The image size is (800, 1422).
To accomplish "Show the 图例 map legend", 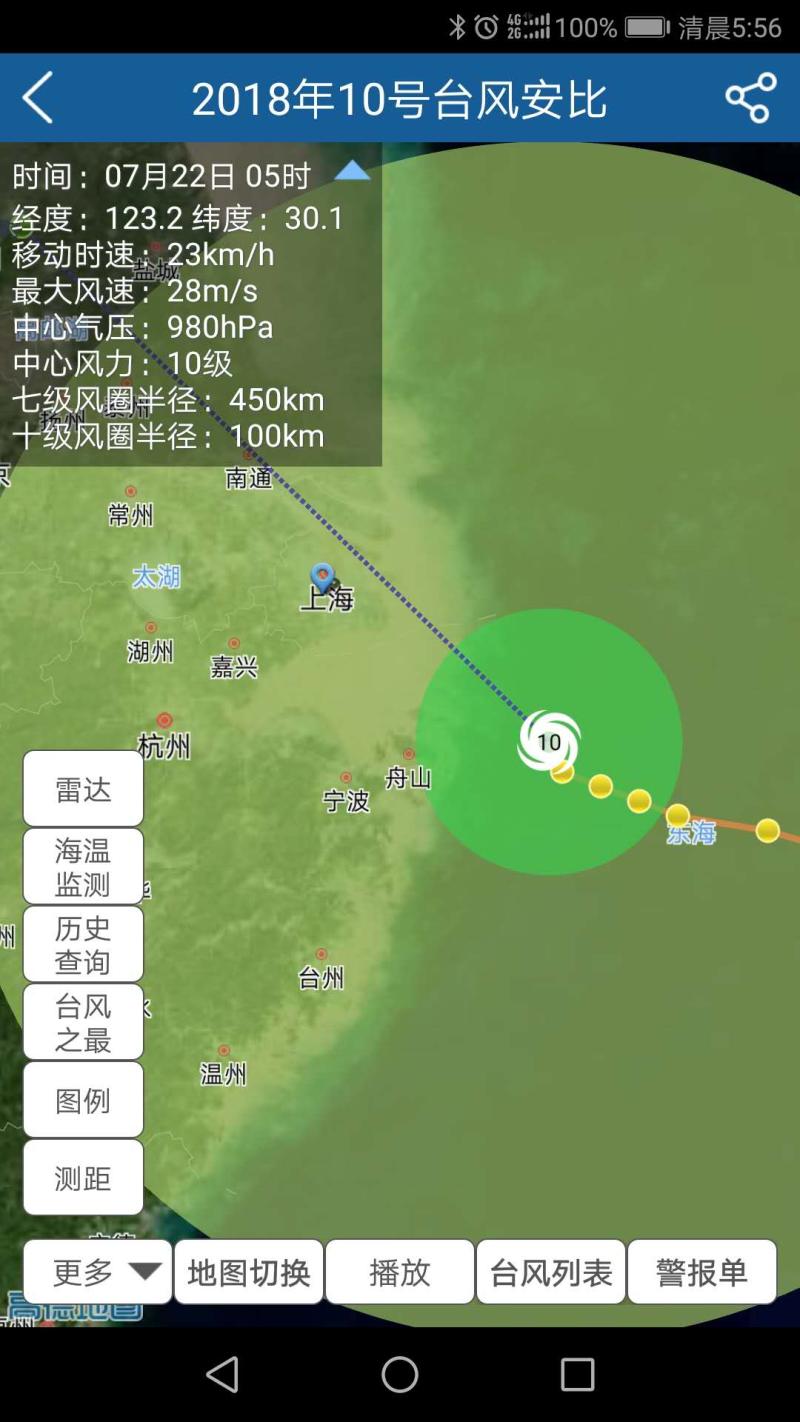I will tap(83, 1100).
